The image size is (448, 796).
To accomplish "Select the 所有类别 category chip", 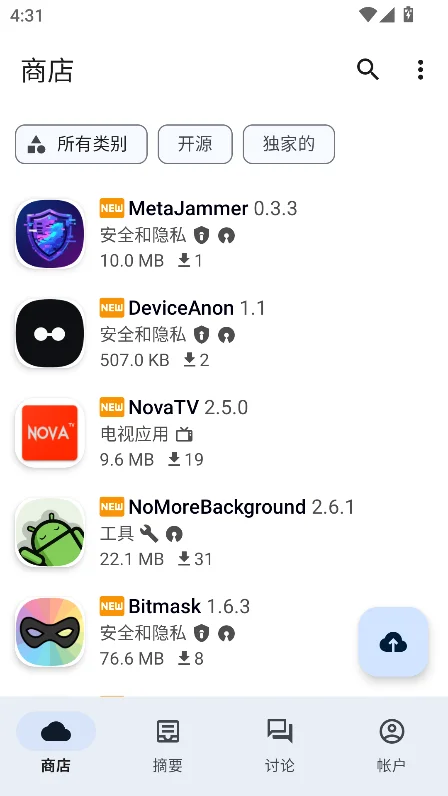I will click(x=81, y=144).
